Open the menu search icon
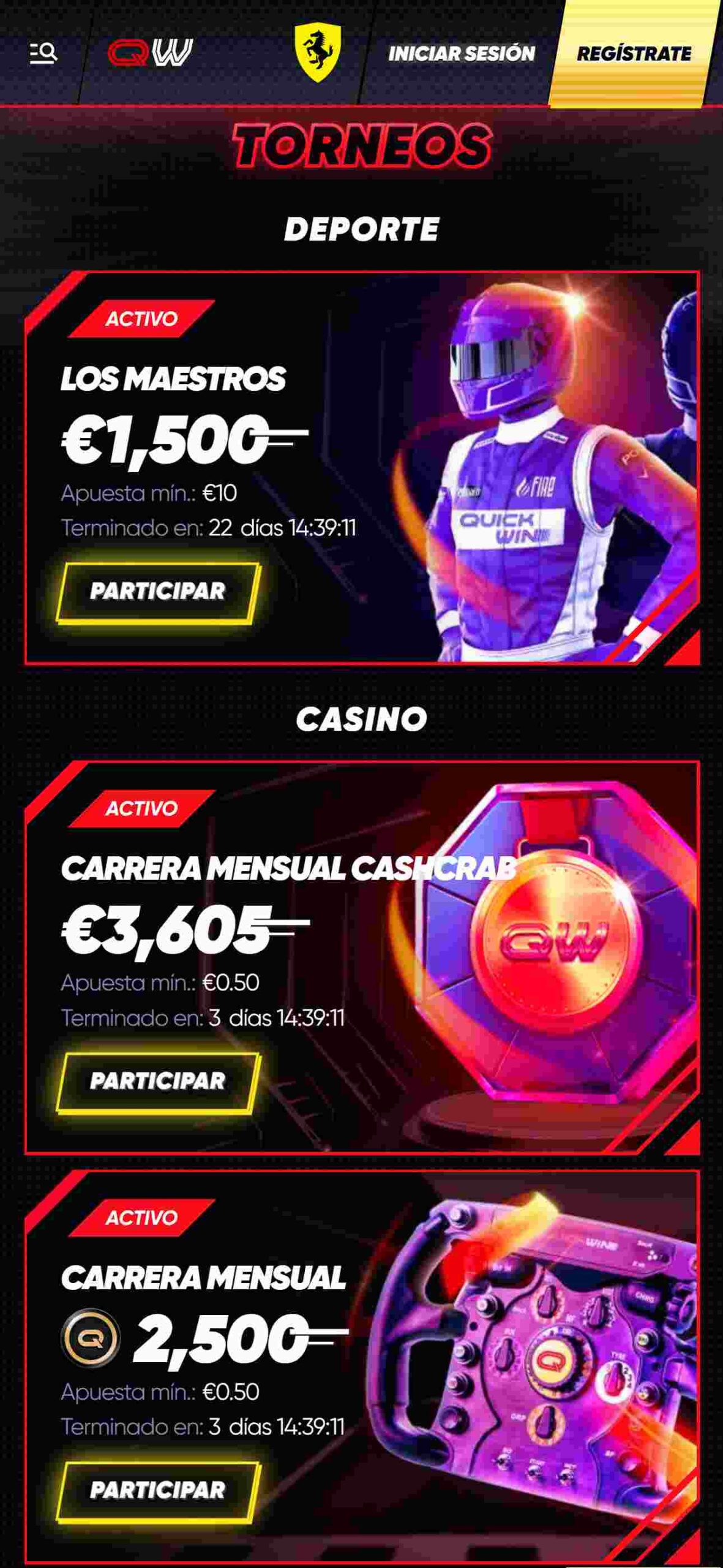Screen dimensions: 723x1568 [43, 53]
